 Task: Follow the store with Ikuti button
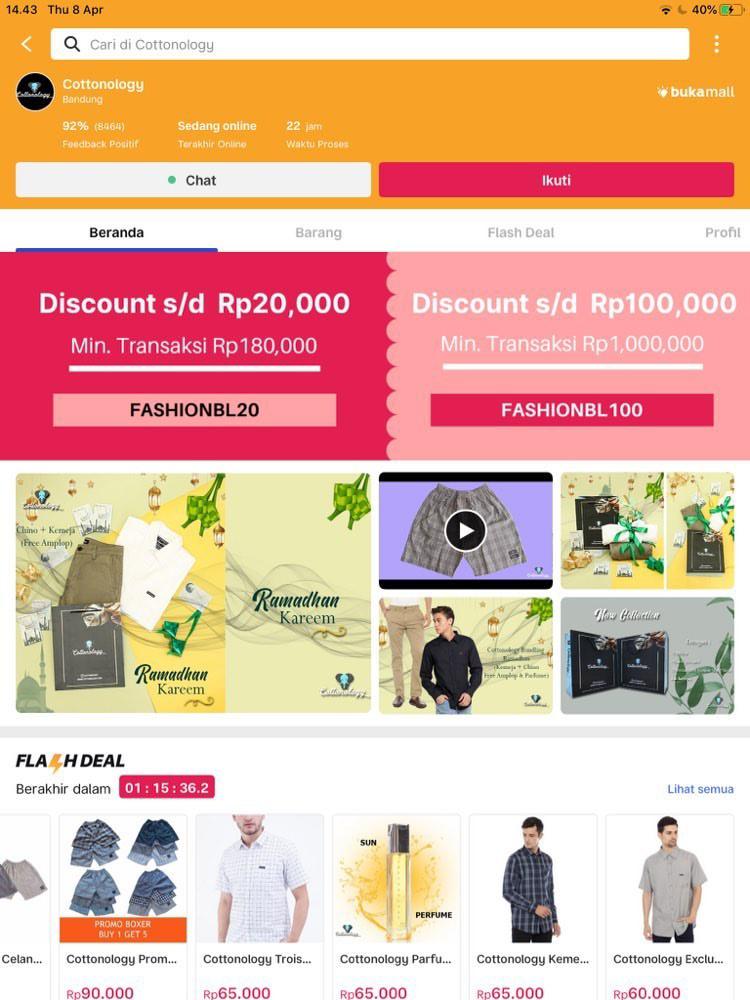556,180
